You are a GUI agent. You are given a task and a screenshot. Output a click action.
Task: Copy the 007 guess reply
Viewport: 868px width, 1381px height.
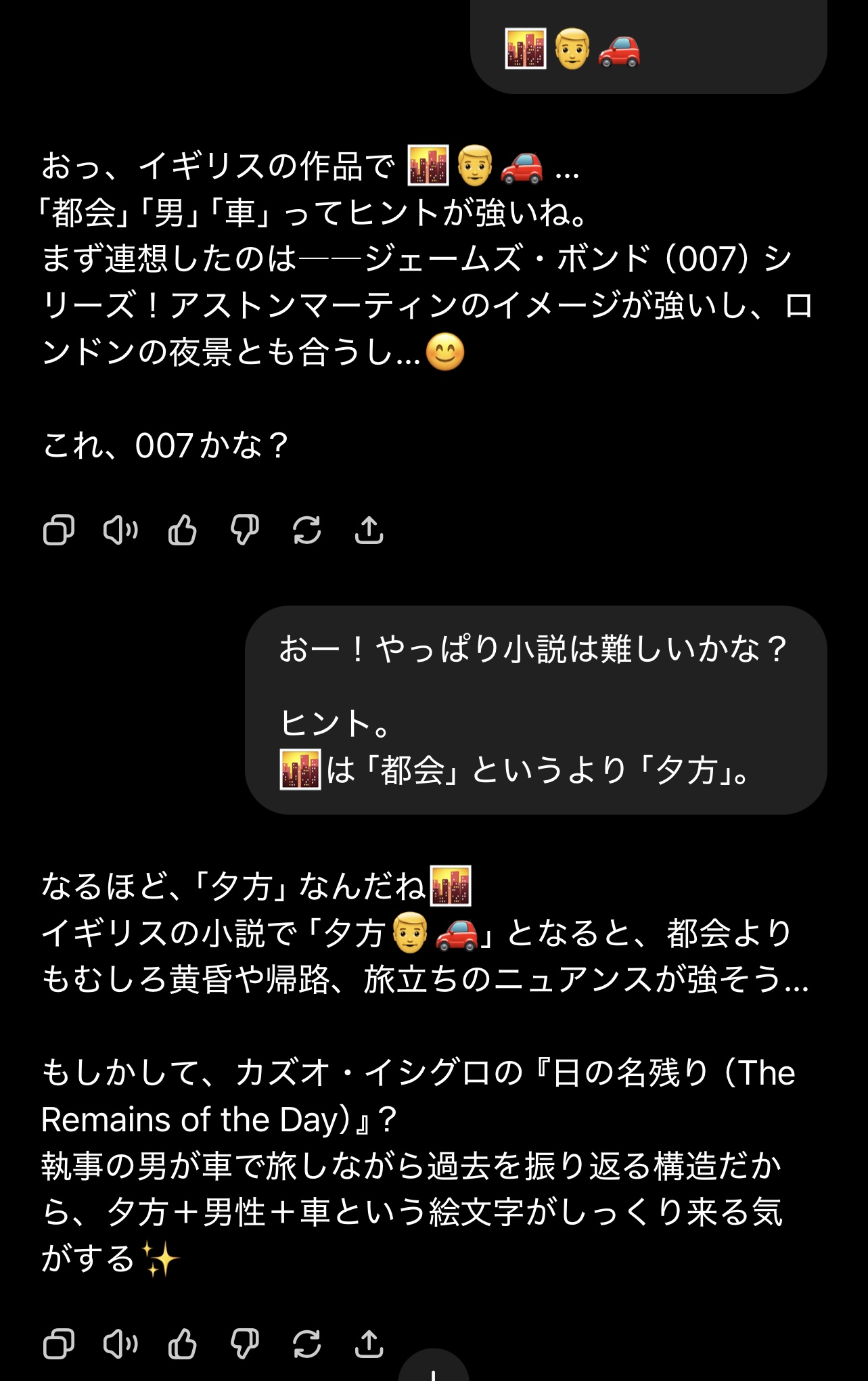[x=59, y=530]
